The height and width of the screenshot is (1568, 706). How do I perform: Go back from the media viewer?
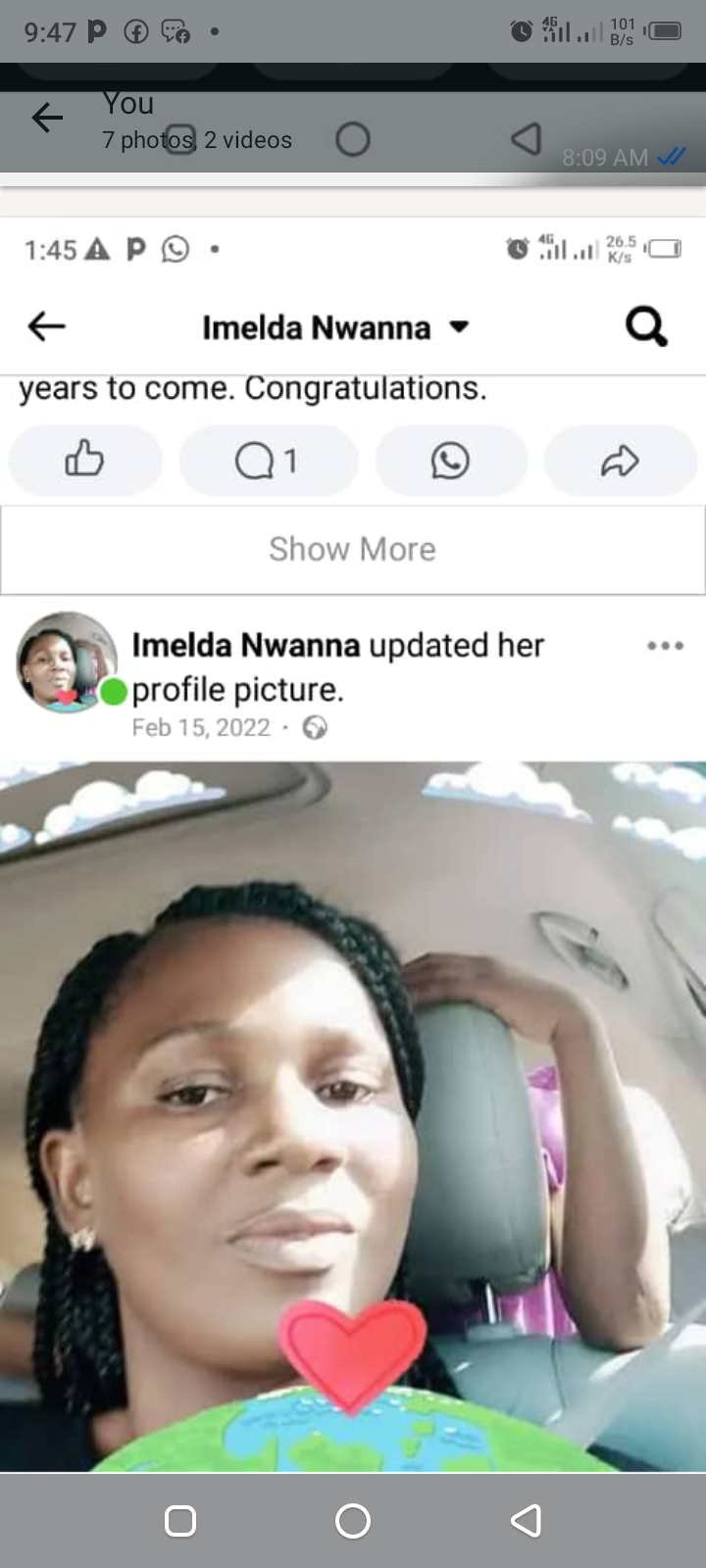[47, 119]
